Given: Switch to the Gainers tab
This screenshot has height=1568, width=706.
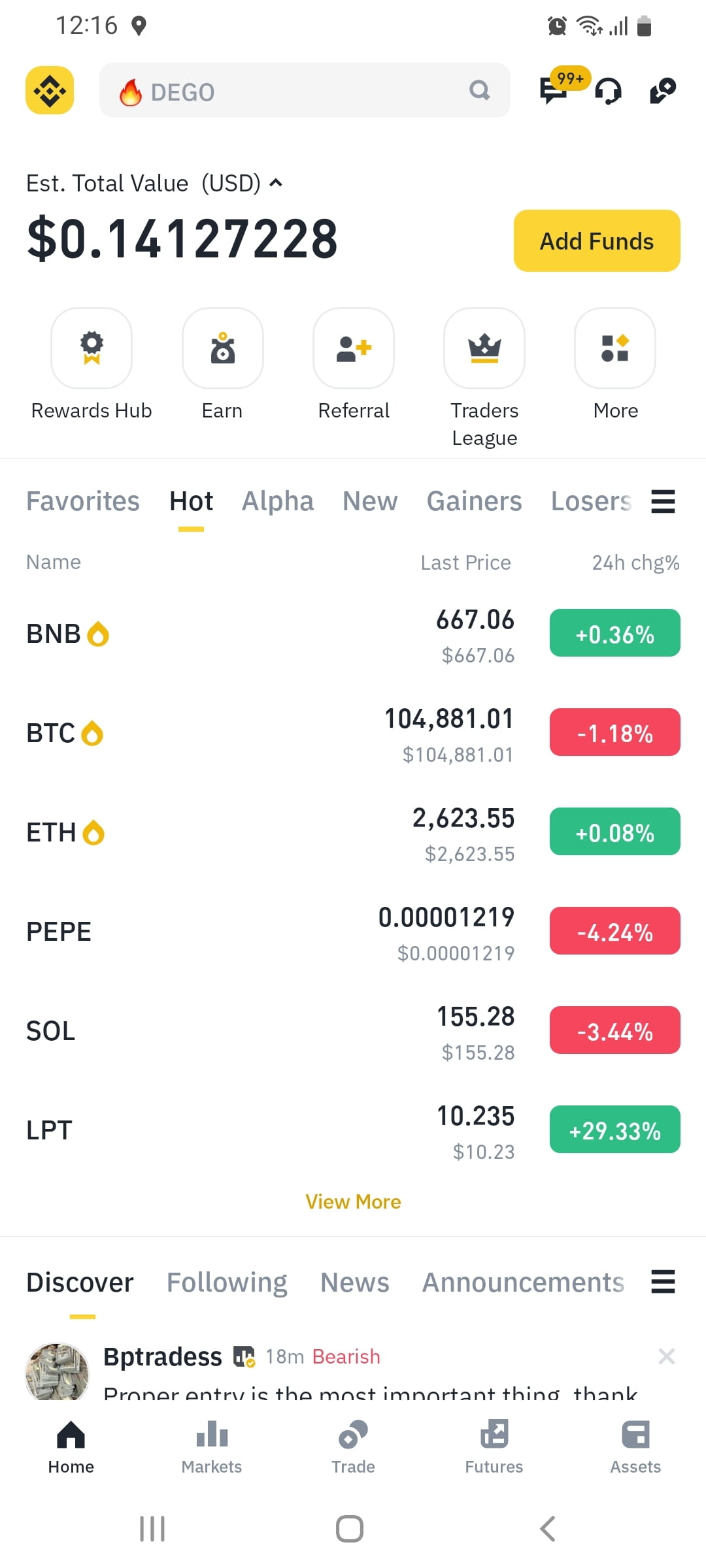Looking at the screenshot, I should 474,501.
